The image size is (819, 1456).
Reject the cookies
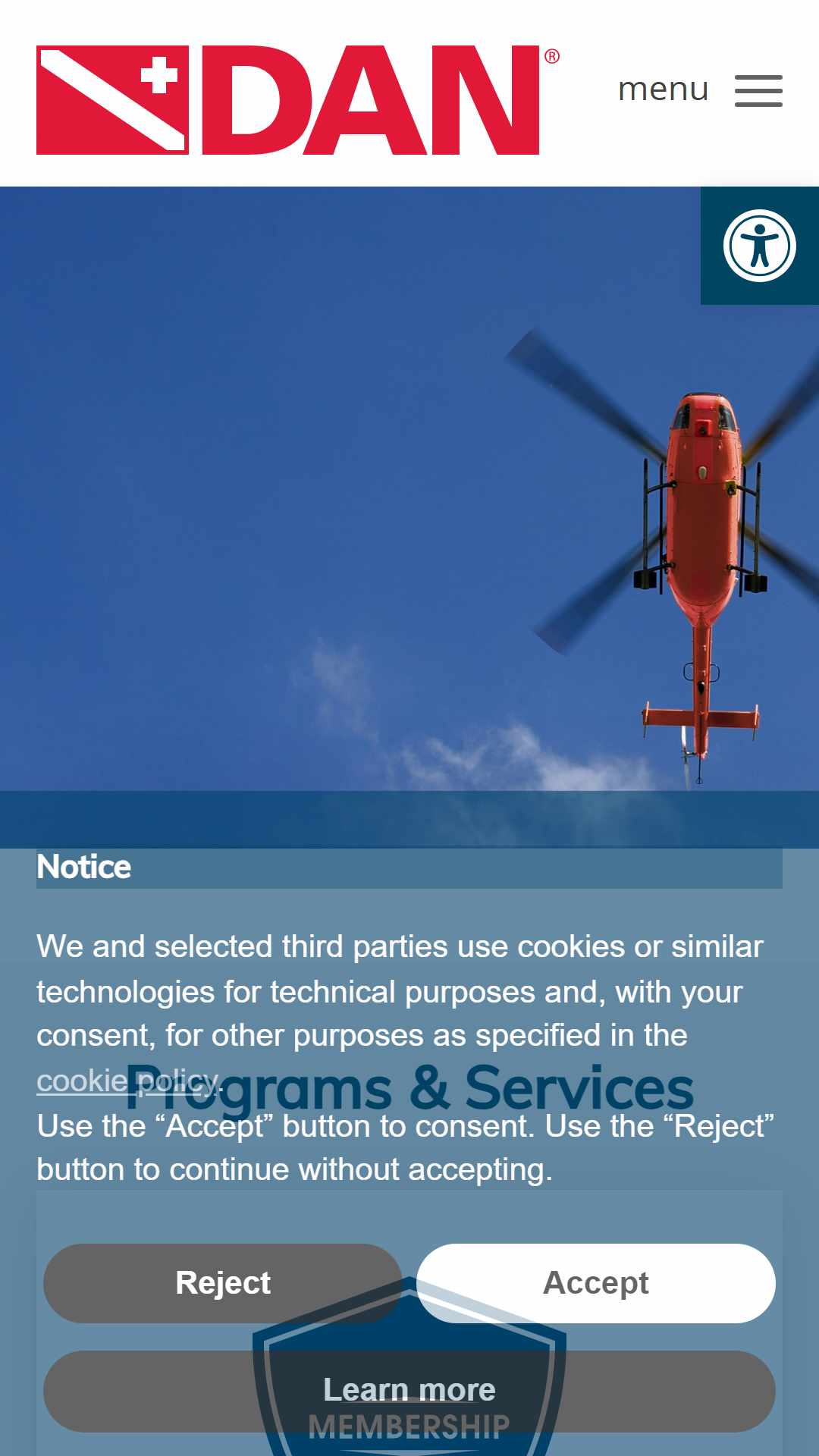pos(223,1283)
